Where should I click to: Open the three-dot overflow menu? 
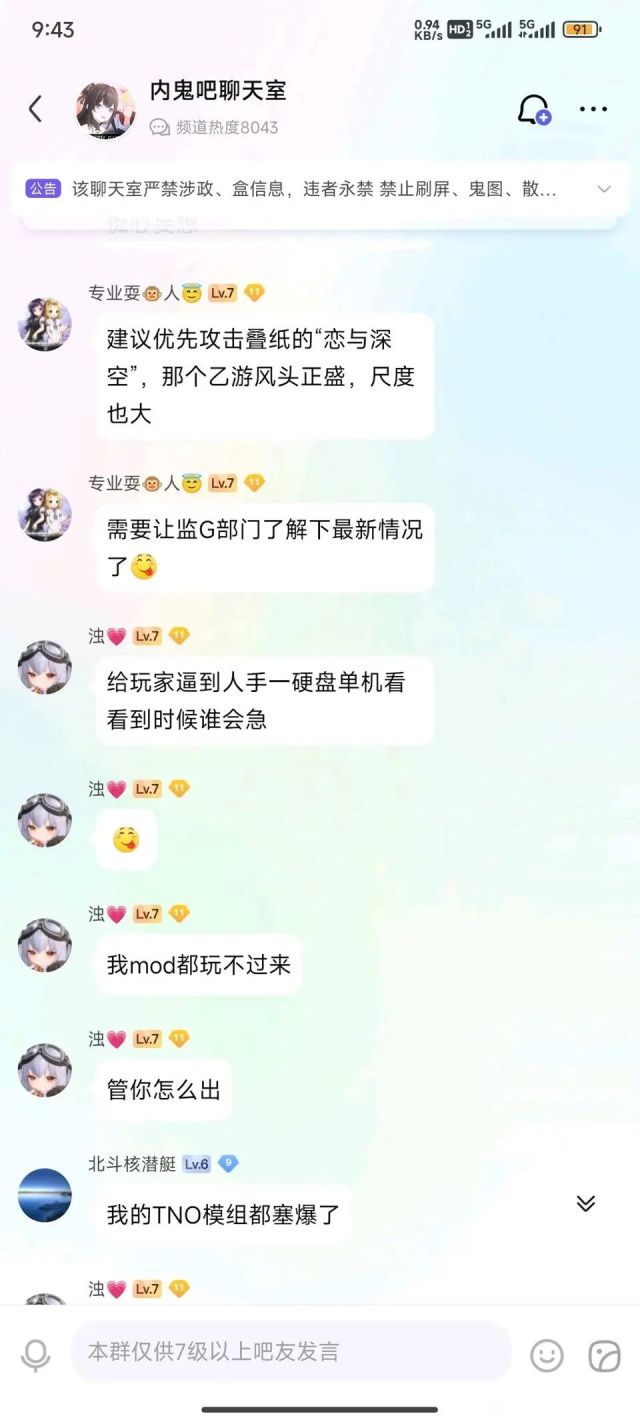tap(593, 110)
